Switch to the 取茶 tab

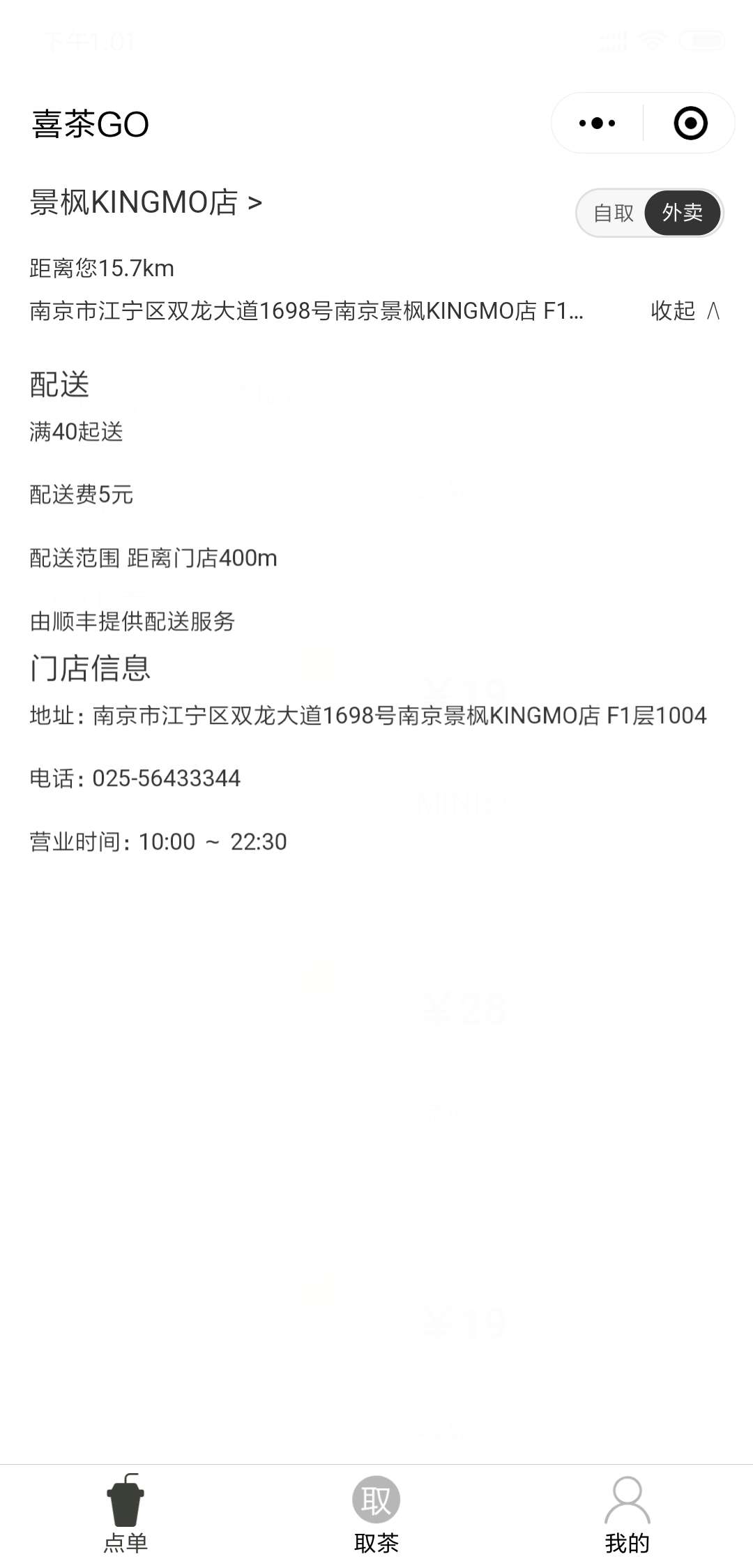tap(376, 1515)
